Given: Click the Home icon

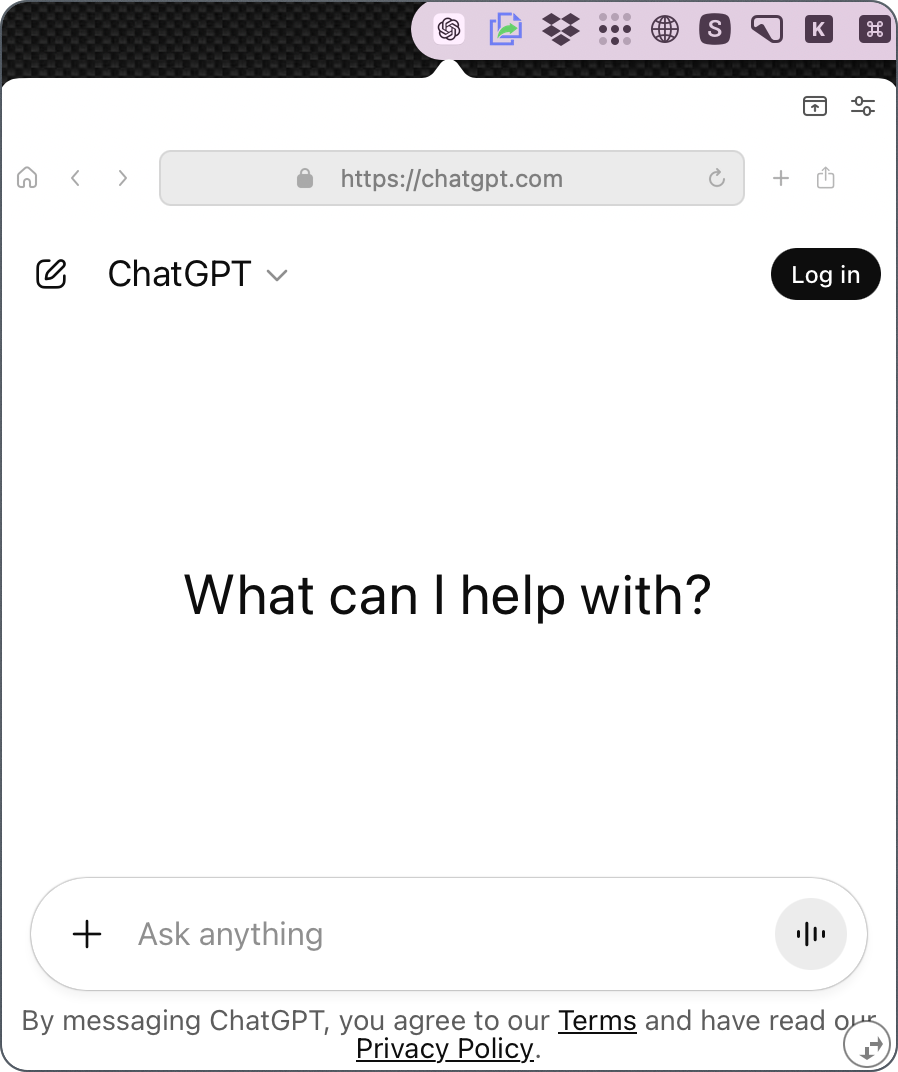Looking at the screenshot, I should [26, 177].
